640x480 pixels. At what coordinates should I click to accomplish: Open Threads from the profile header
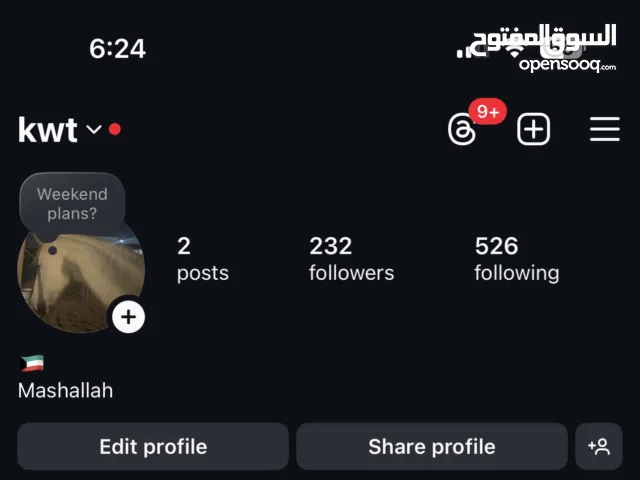[x=462, y=130]
